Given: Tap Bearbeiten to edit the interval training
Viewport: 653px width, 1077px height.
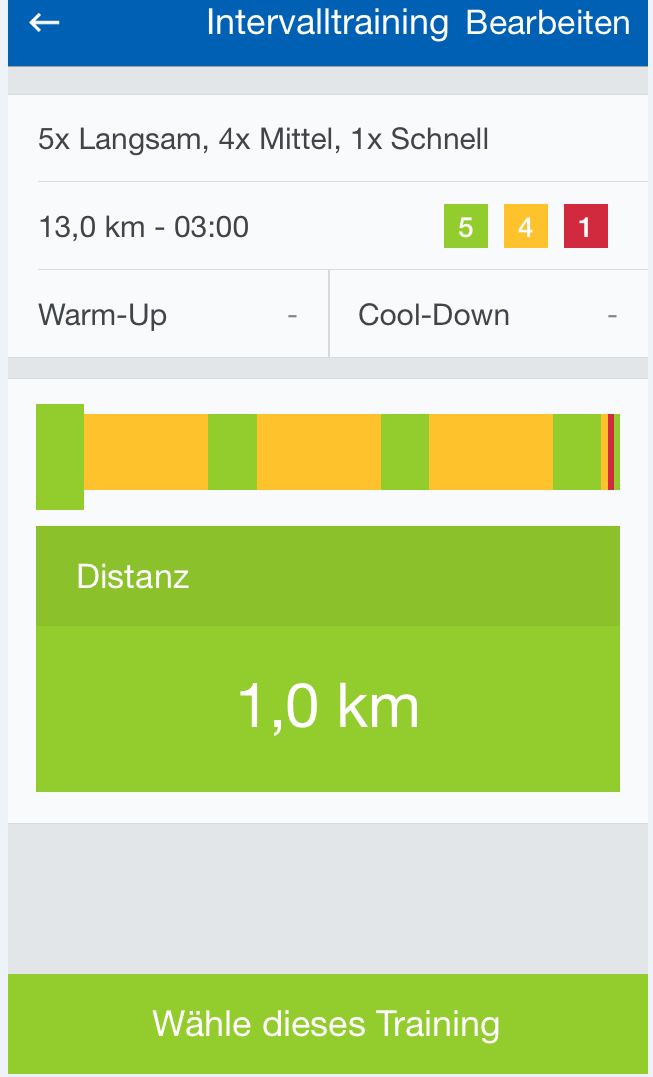Looking at the screenshot, I should (548, 23).
